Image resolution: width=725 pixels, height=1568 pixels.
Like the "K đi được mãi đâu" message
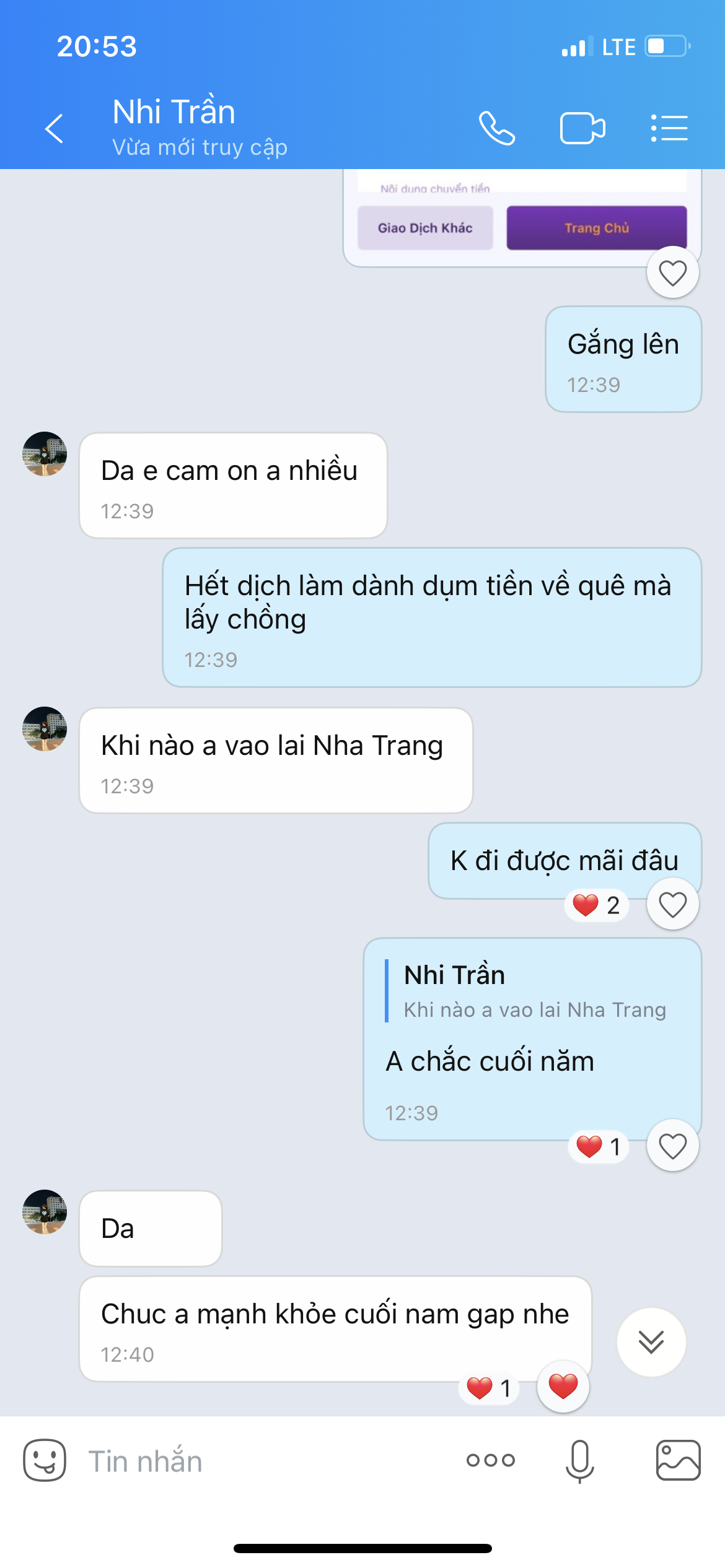tap(672, 905)
